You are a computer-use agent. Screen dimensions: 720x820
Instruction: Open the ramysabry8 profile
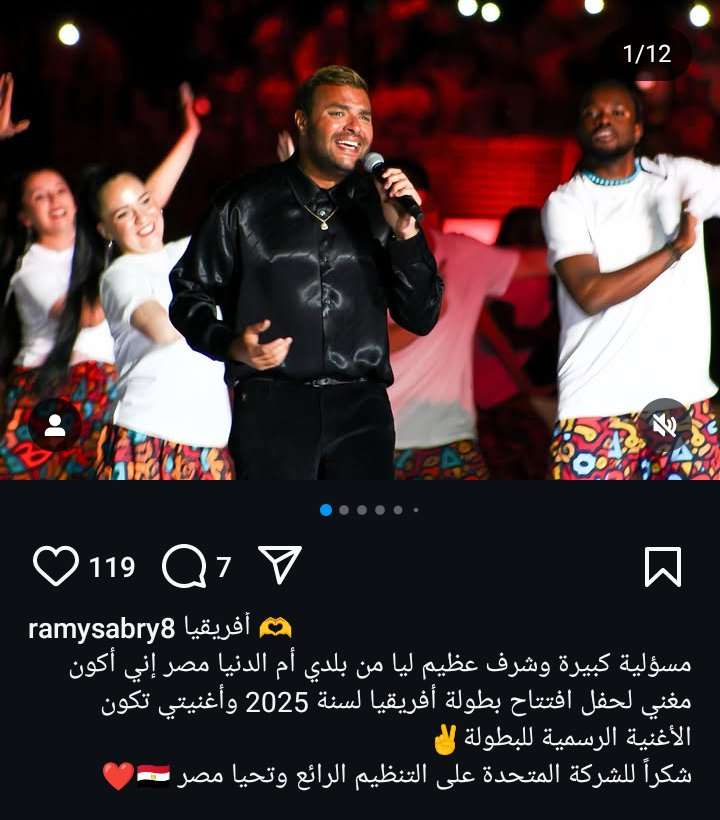(102, 628)
